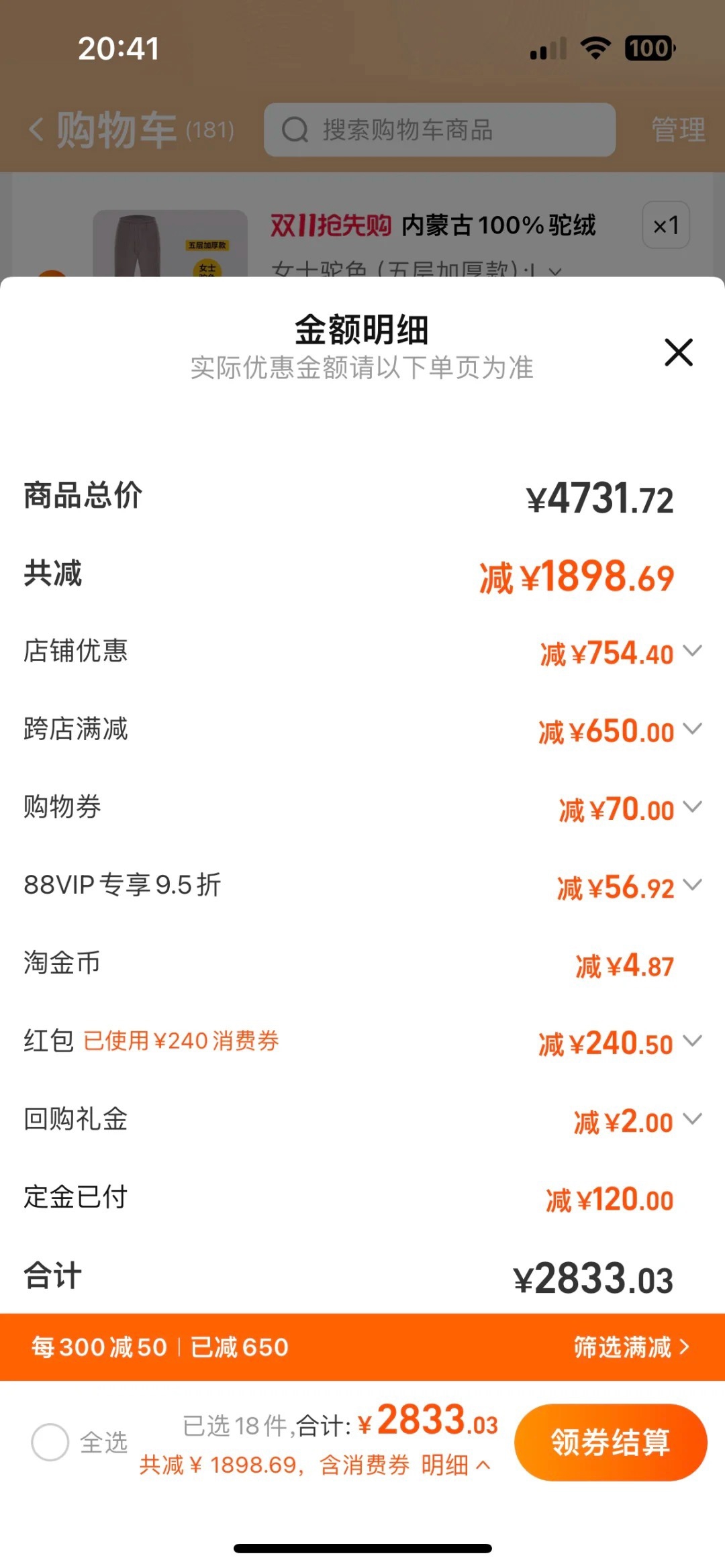Go back from the 购物车 page
This screenshot has height=1568, width=725.
[x=37, y=129]
